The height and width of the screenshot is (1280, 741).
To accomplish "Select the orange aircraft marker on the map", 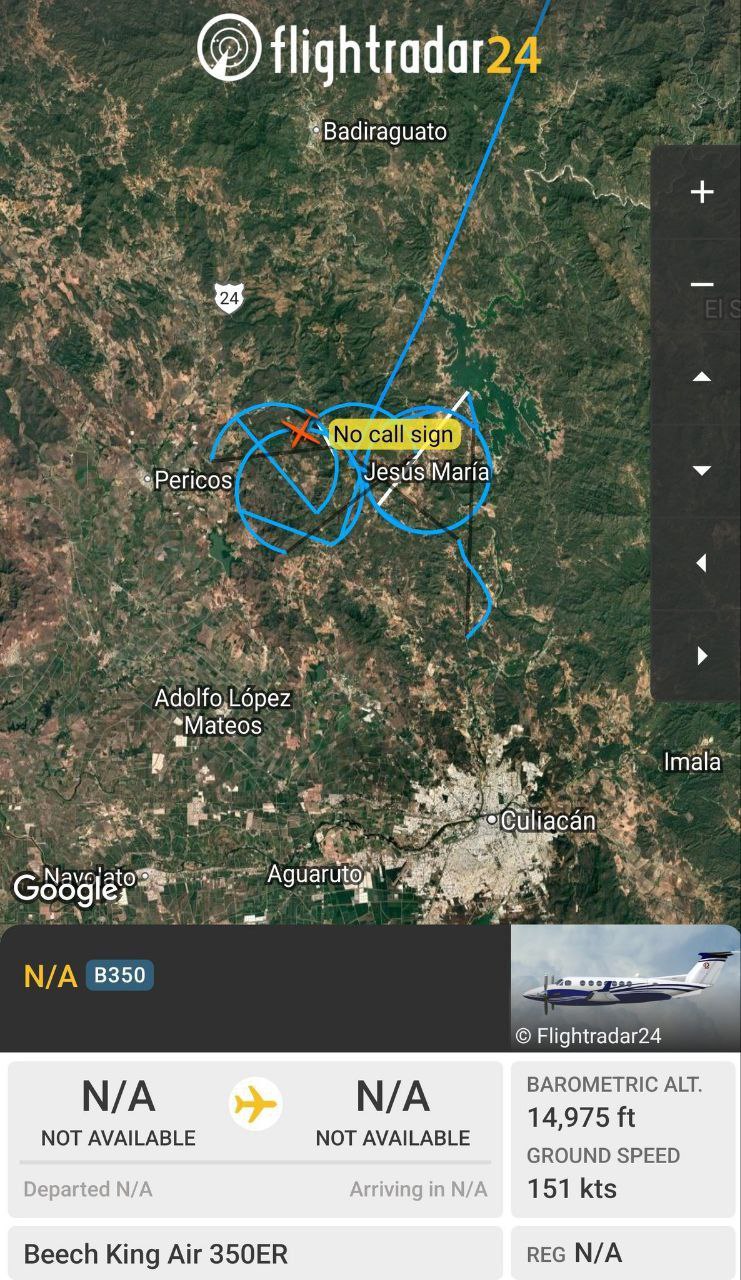I will [x=301, y=430].
